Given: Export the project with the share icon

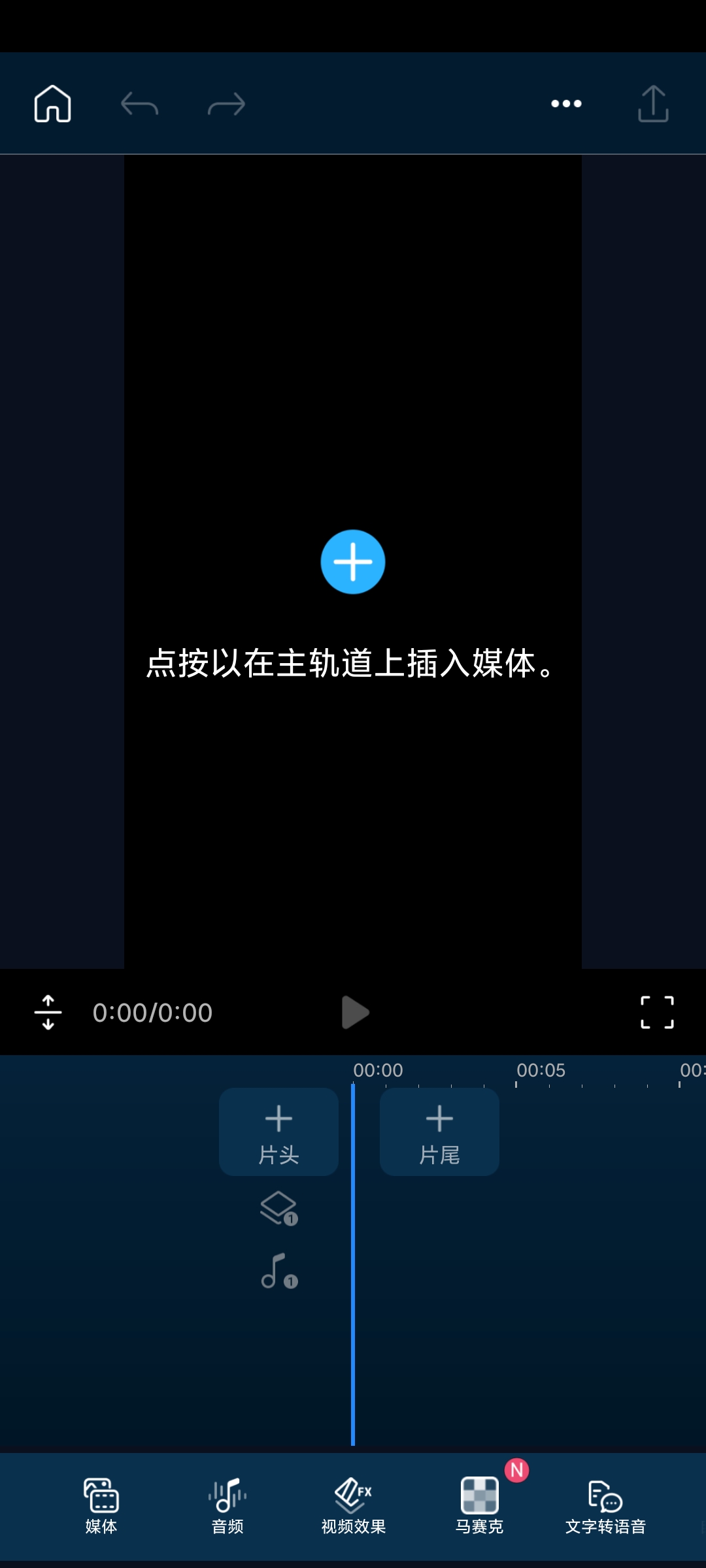Looking at the screenshot, I should click(653, 103).
